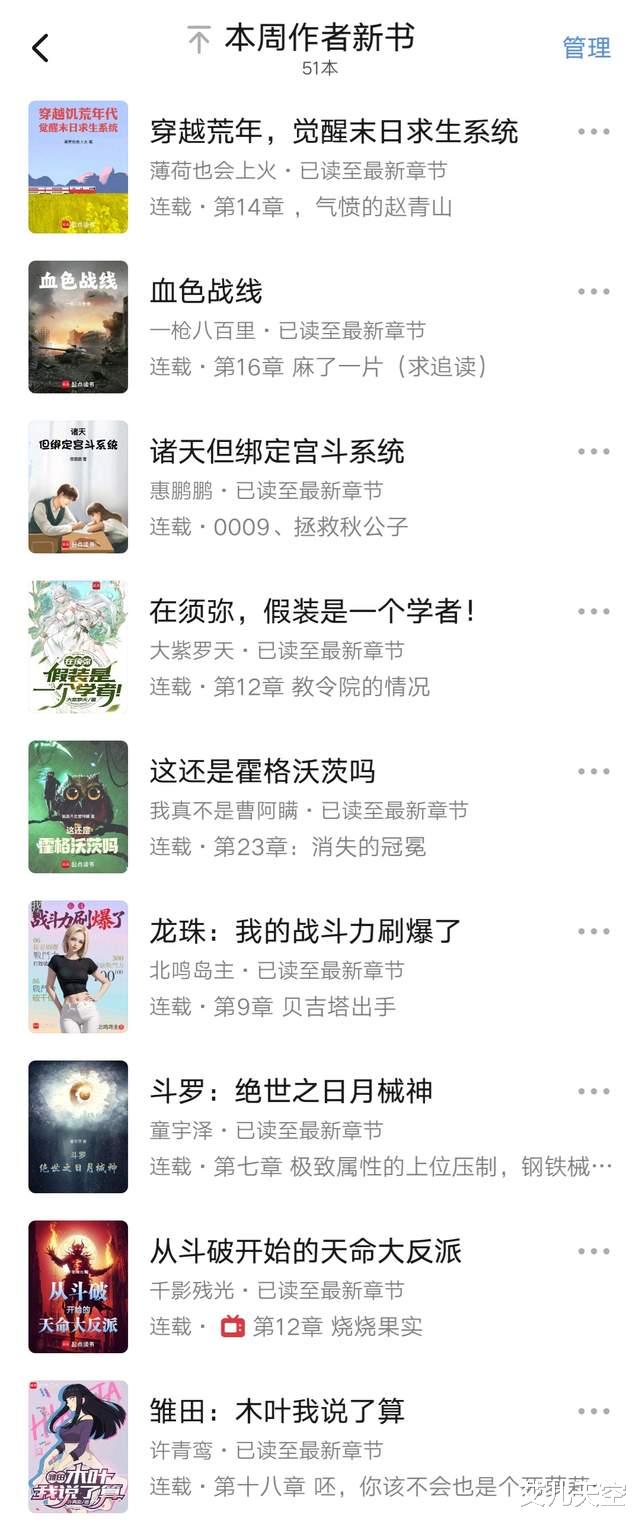The height and width of the screenshot is (1525, 640).
Task: Open more options for 穿越荒年，觉醒末日求生系统
Action: (x=593, y=132)
